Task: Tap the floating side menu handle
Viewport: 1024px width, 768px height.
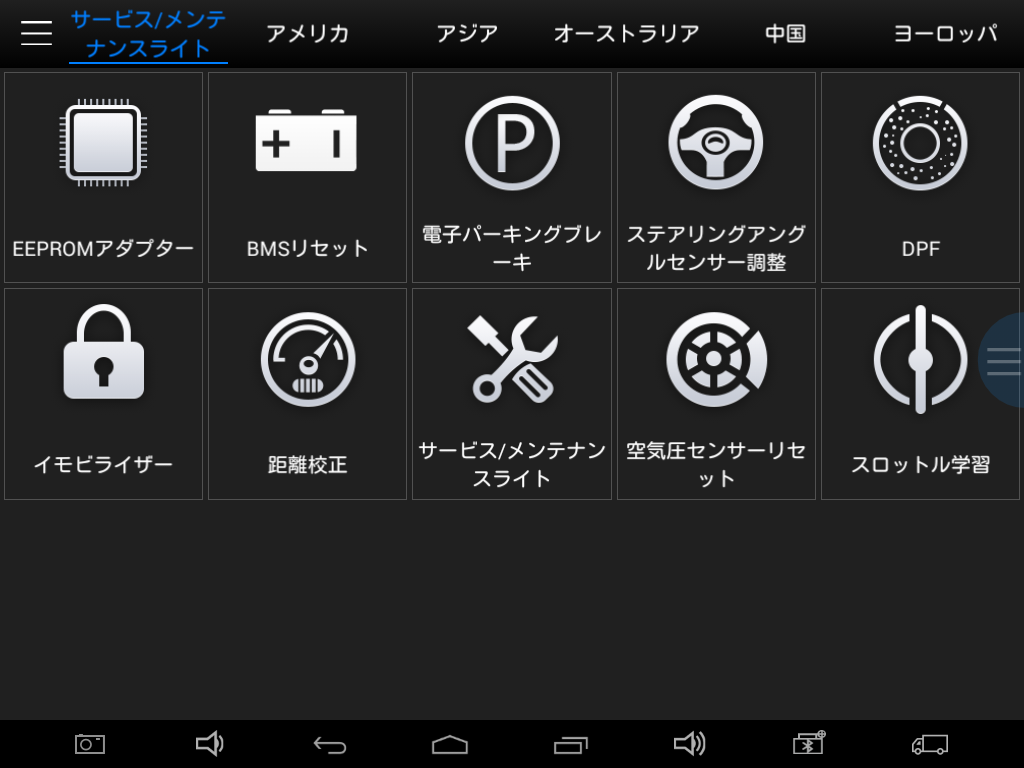Action: (1003, 360)
